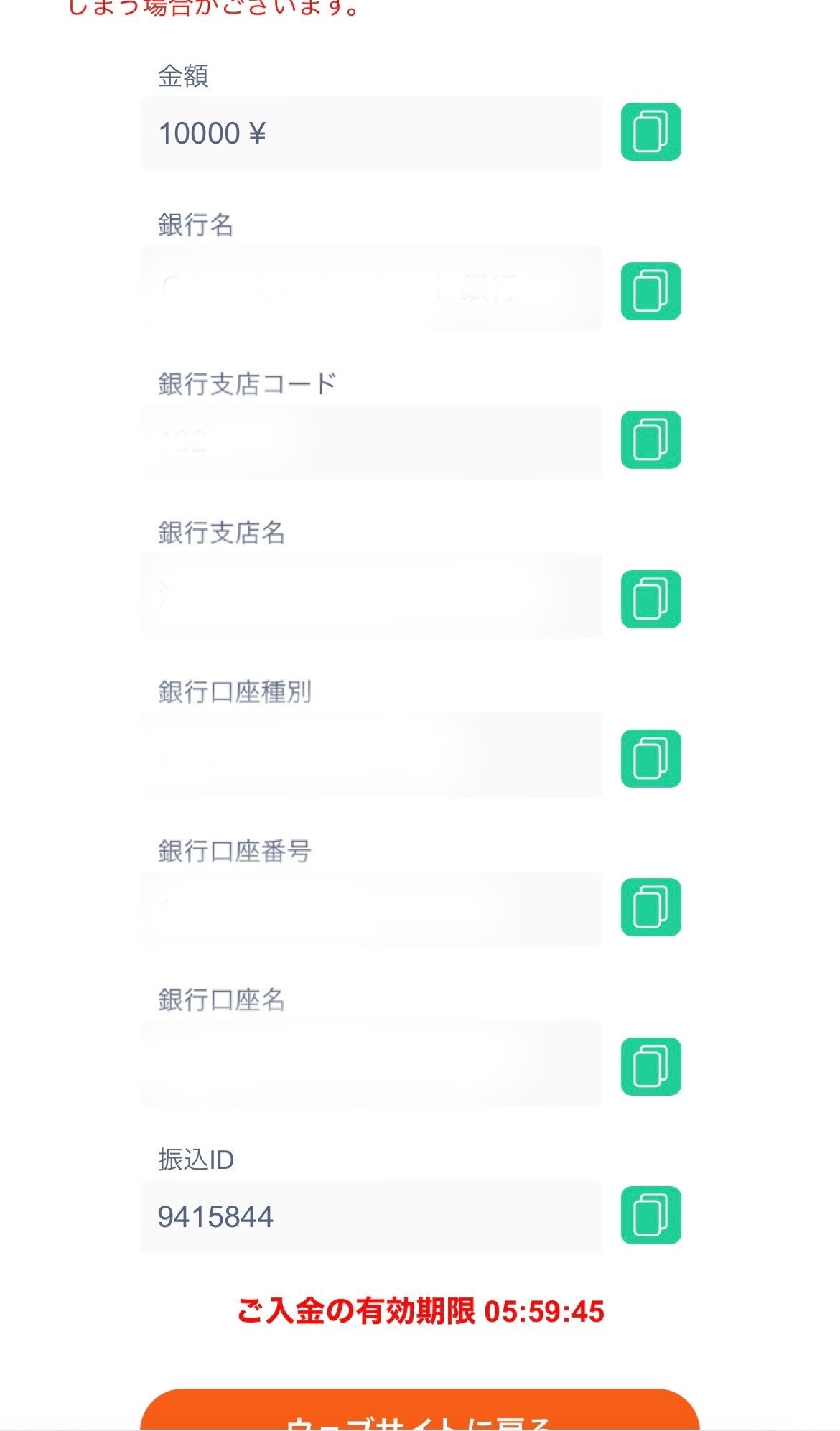Copy the 銀行口座番号 account number
This screenshot has height=1431, width=840.
[x=650, y=907]
